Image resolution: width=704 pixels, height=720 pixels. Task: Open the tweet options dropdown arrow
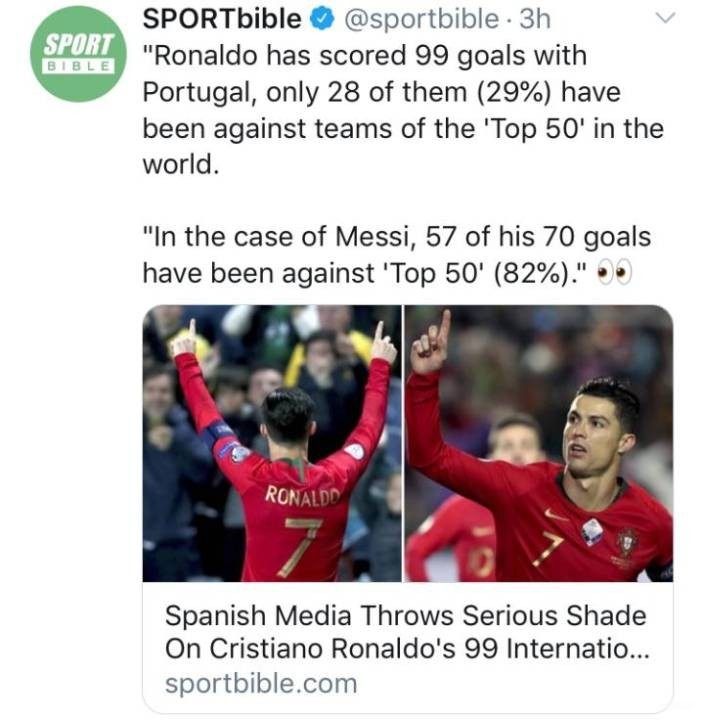coord(663,18)
